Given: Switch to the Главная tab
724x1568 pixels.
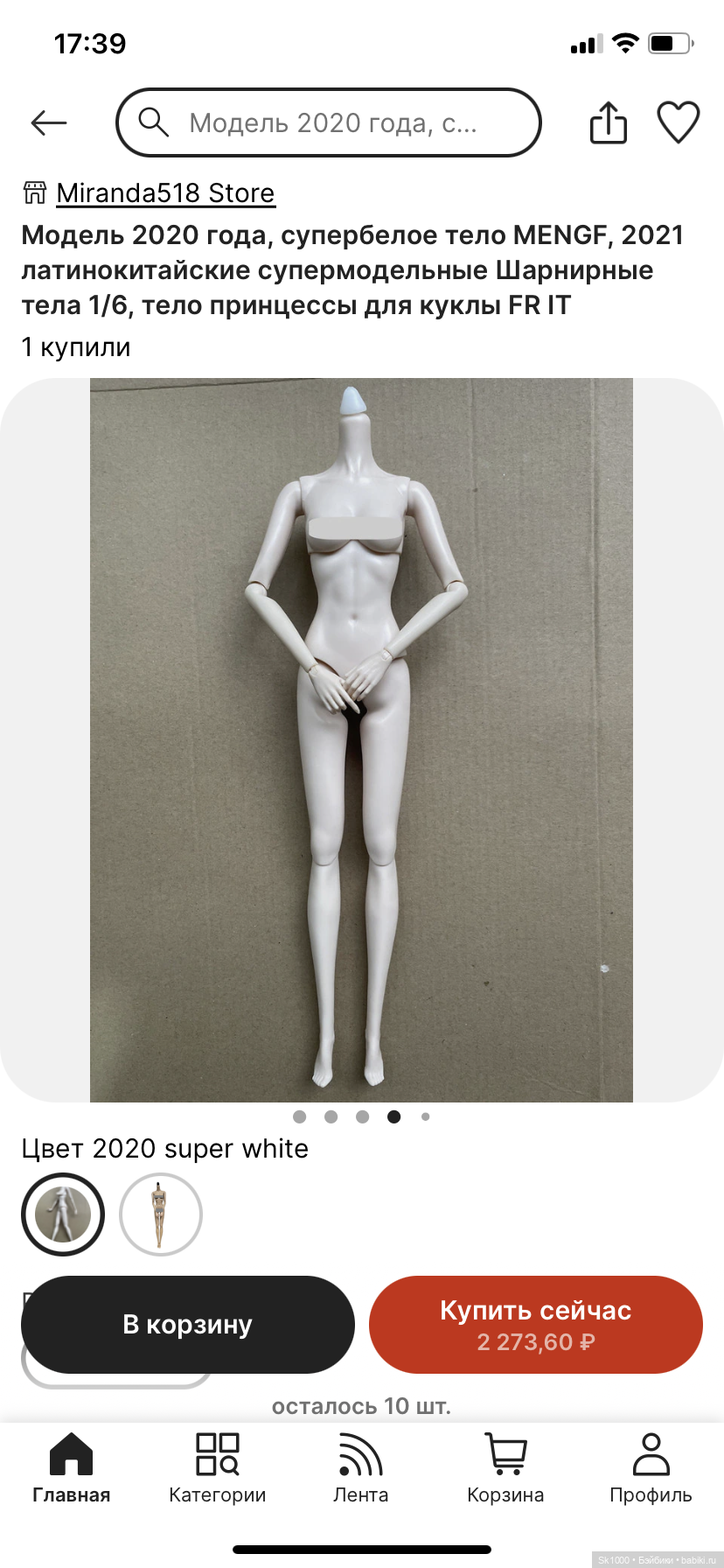Looking at the screenshot, I should tap(71, 1469).
